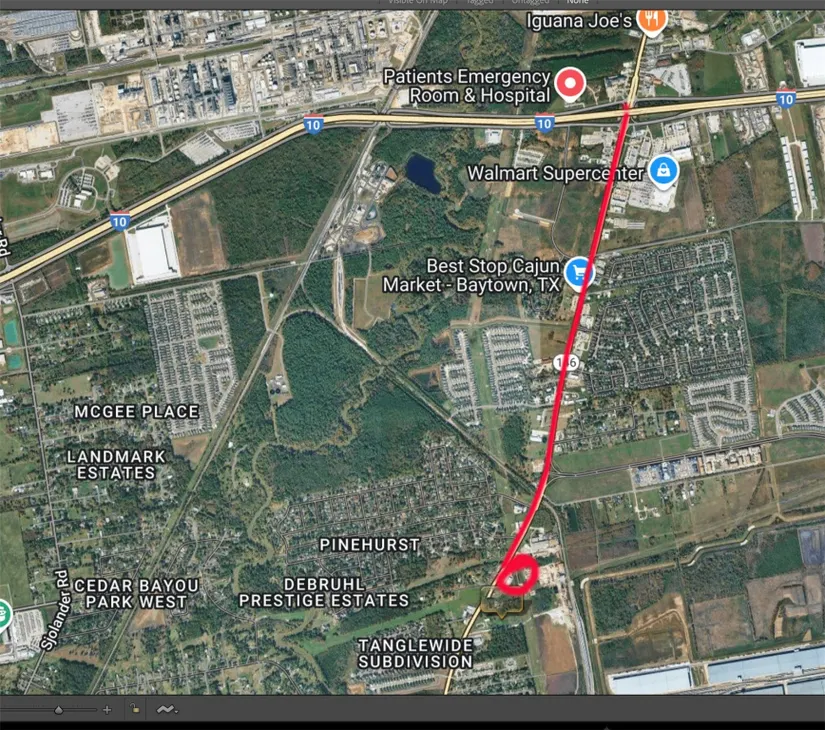Screen dimensions: 825x730
Task: Open the GPS tracklog menu
Action: pyautogui.click(x=165, y=709)
